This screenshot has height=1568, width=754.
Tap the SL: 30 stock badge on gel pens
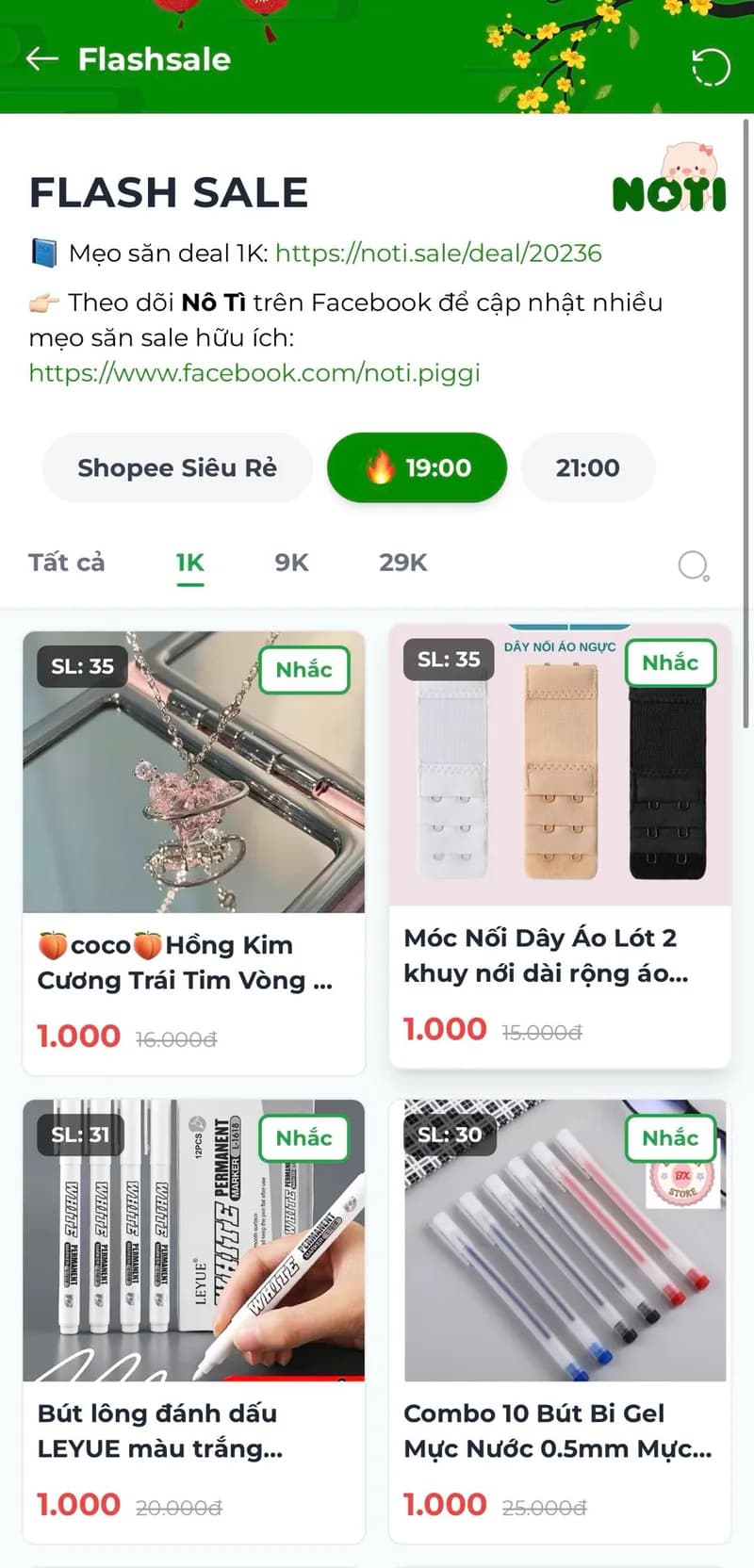pos(449,1135)
